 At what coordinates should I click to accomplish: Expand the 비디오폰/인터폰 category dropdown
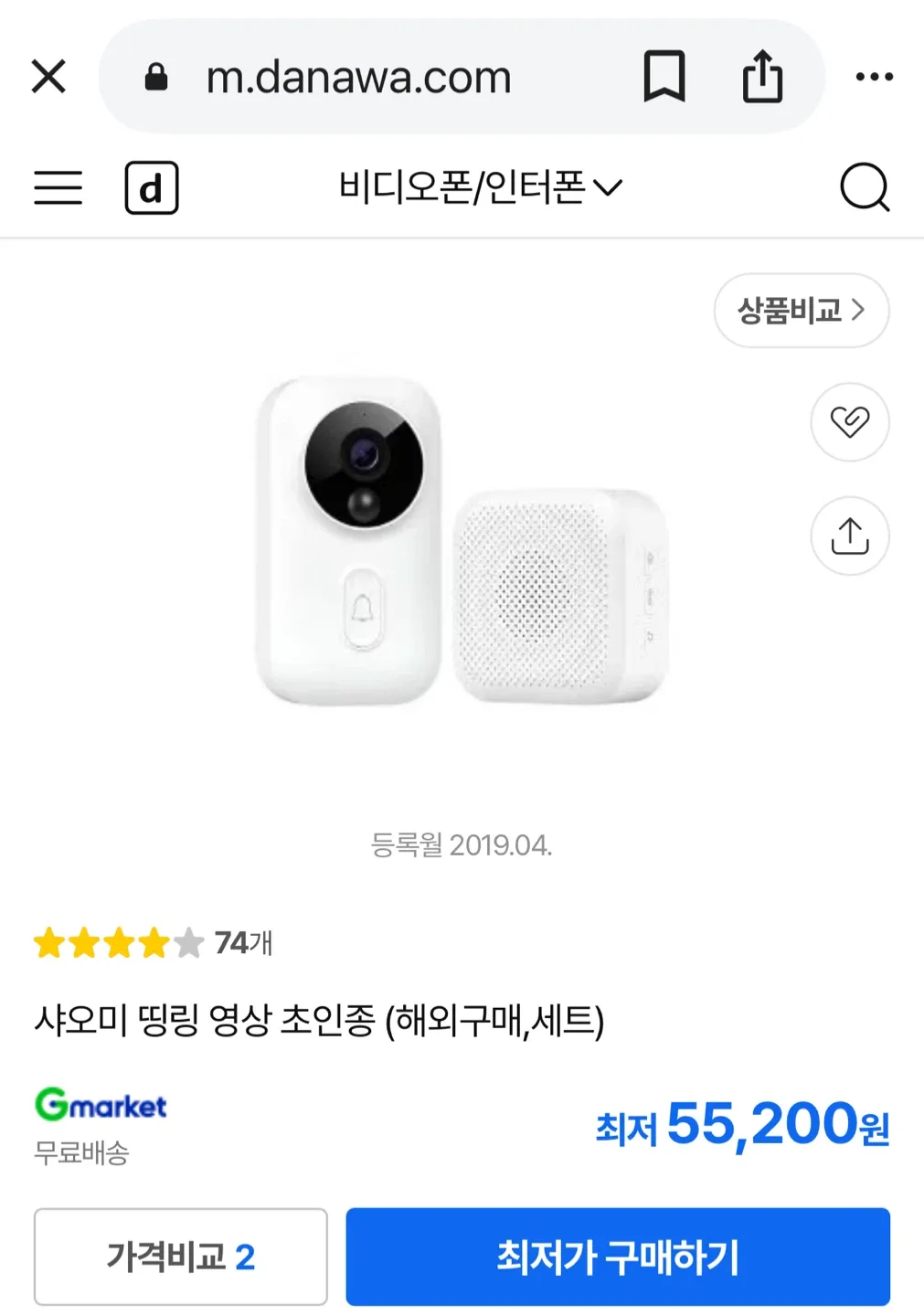[x=480, y=188]
